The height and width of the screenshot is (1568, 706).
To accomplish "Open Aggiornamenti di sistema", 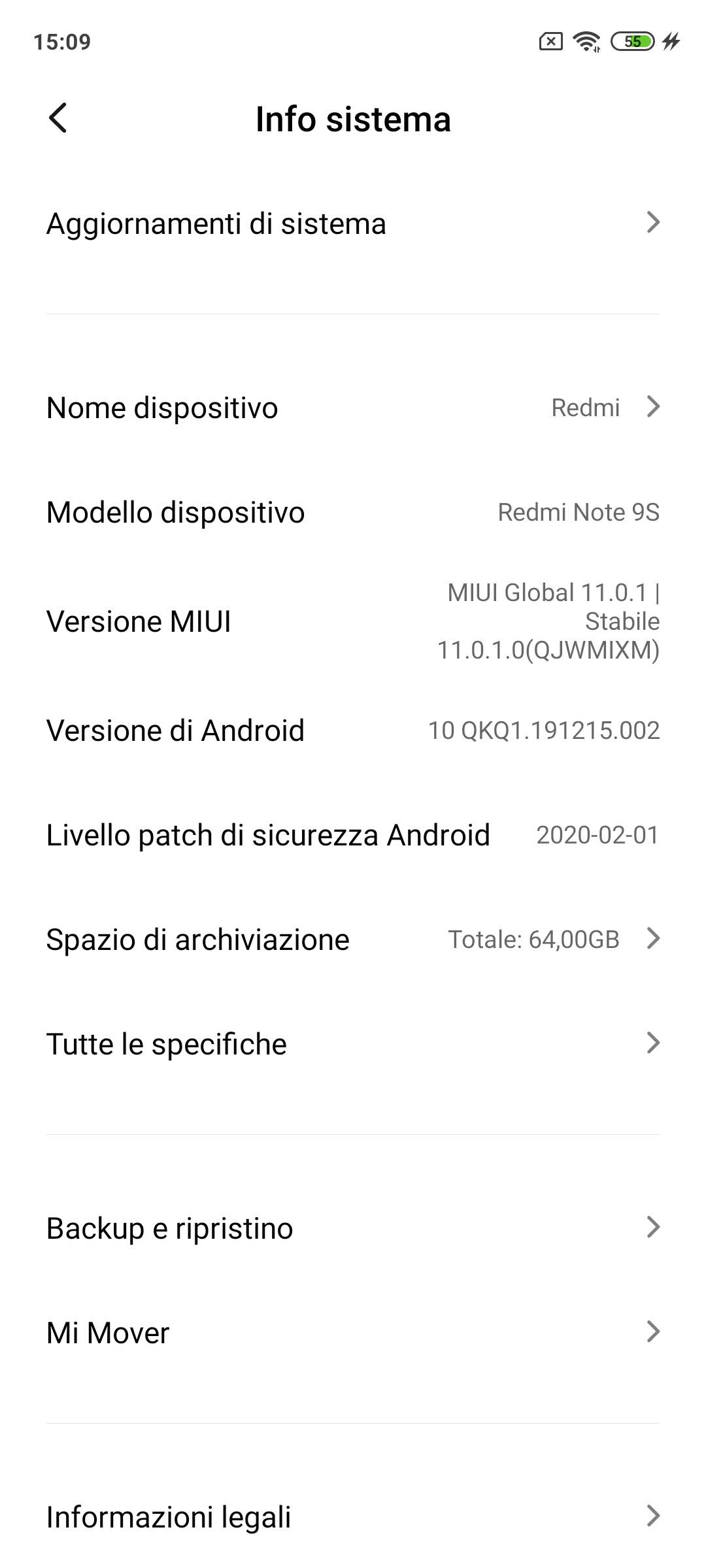I will coord(353,223).
